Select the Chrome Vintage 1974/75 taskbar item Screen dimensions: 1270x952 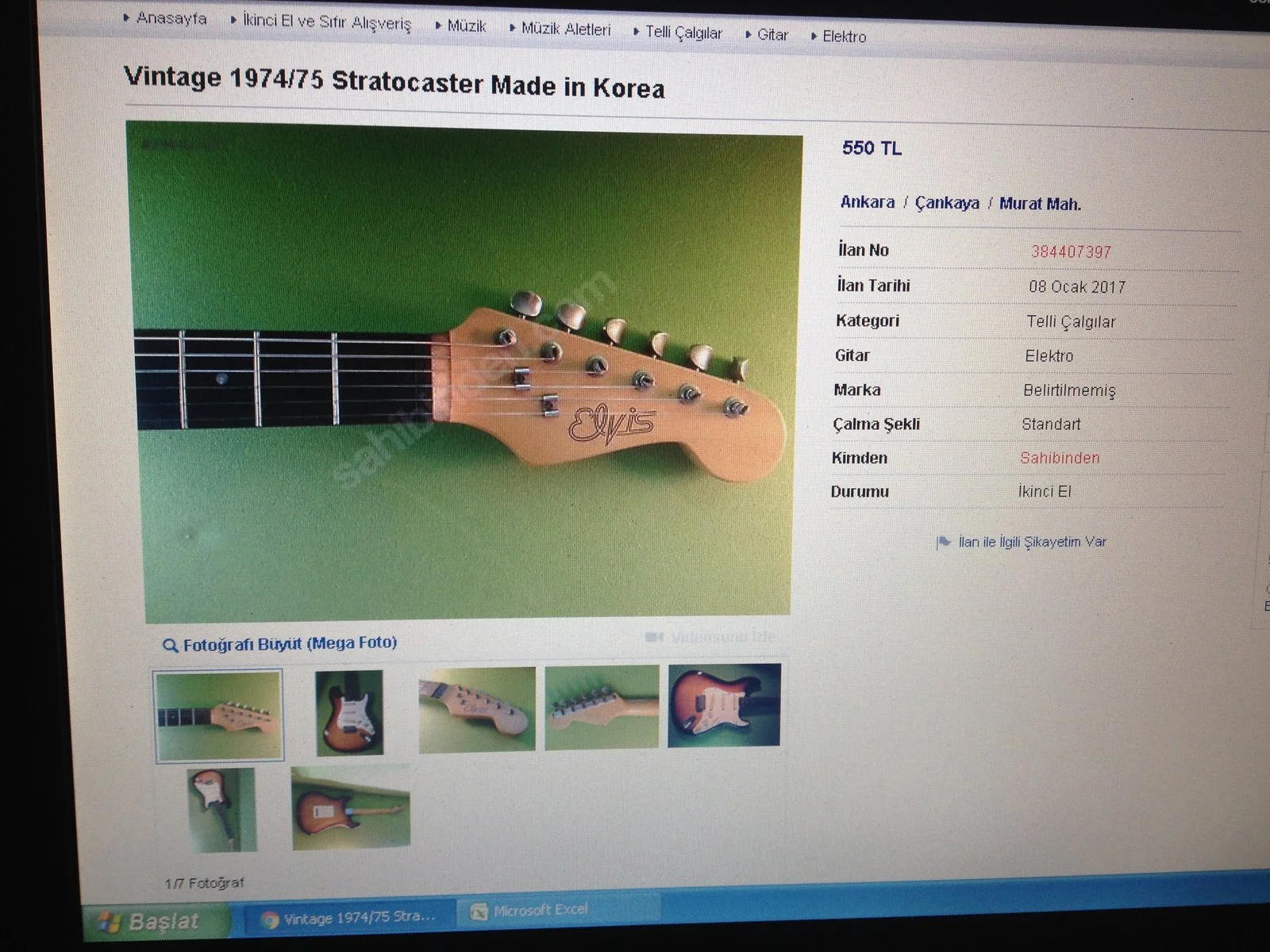pos(349,917)
